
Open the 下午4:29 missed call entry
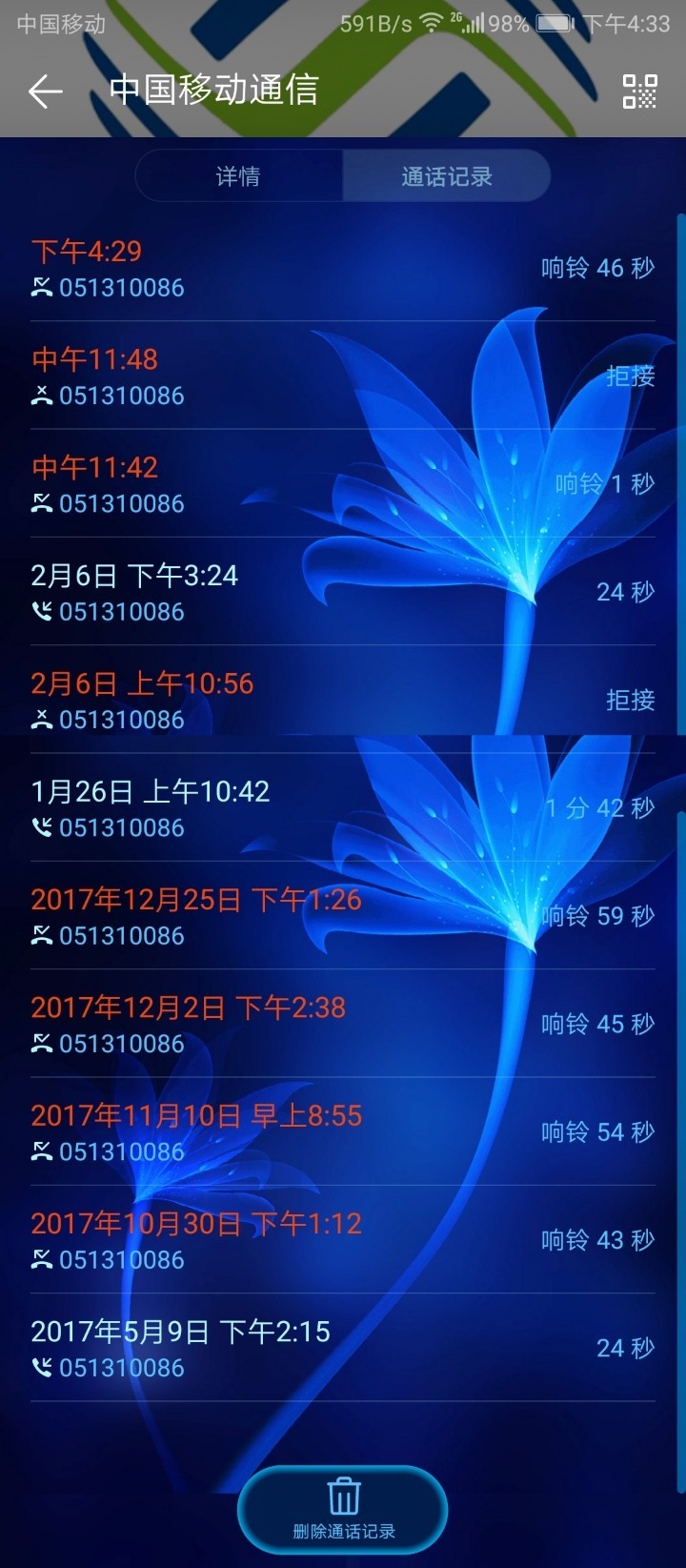[x=343, y=268]
